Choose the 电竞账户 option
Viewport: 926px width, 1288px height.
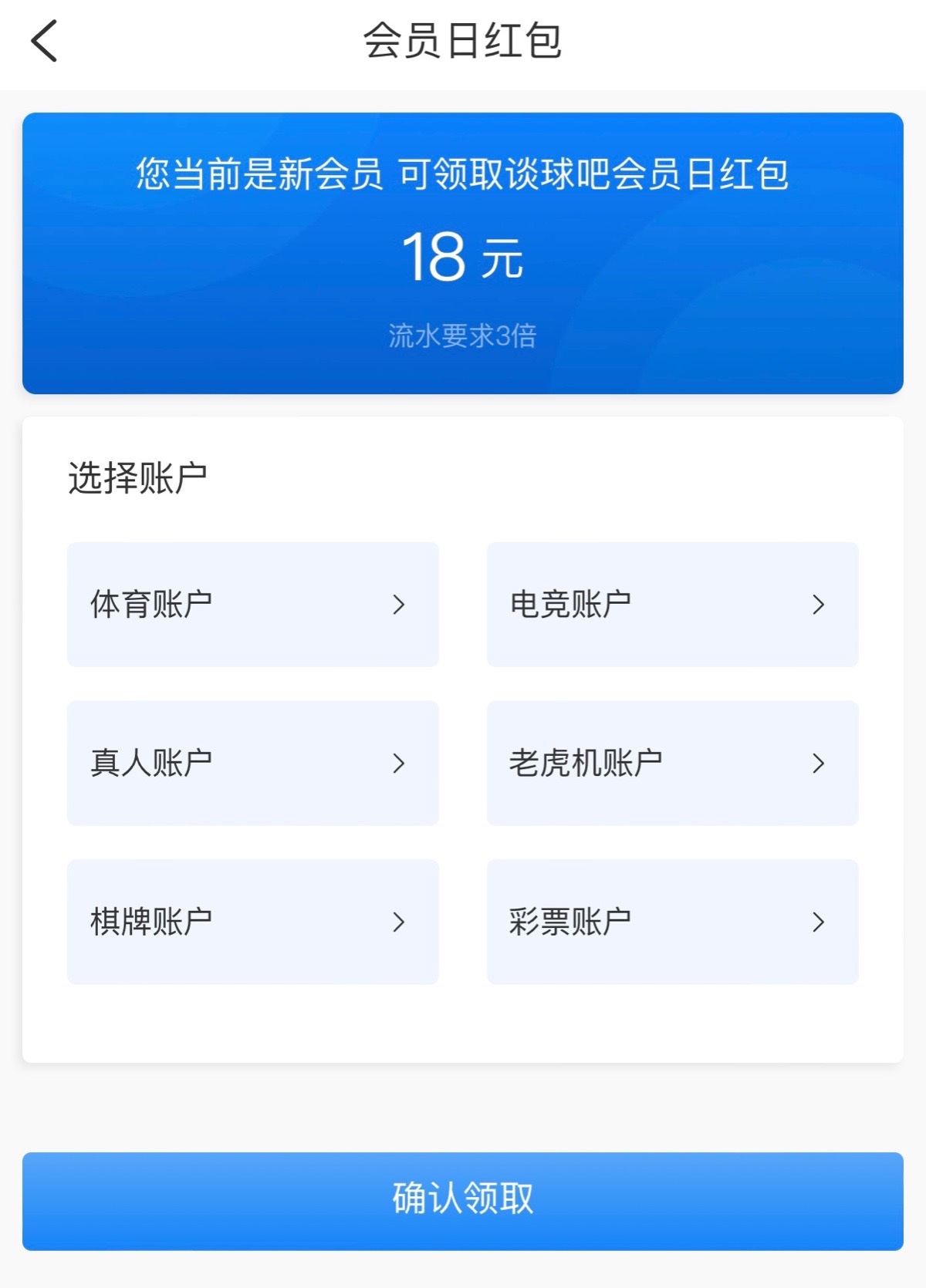pos(672,604)
